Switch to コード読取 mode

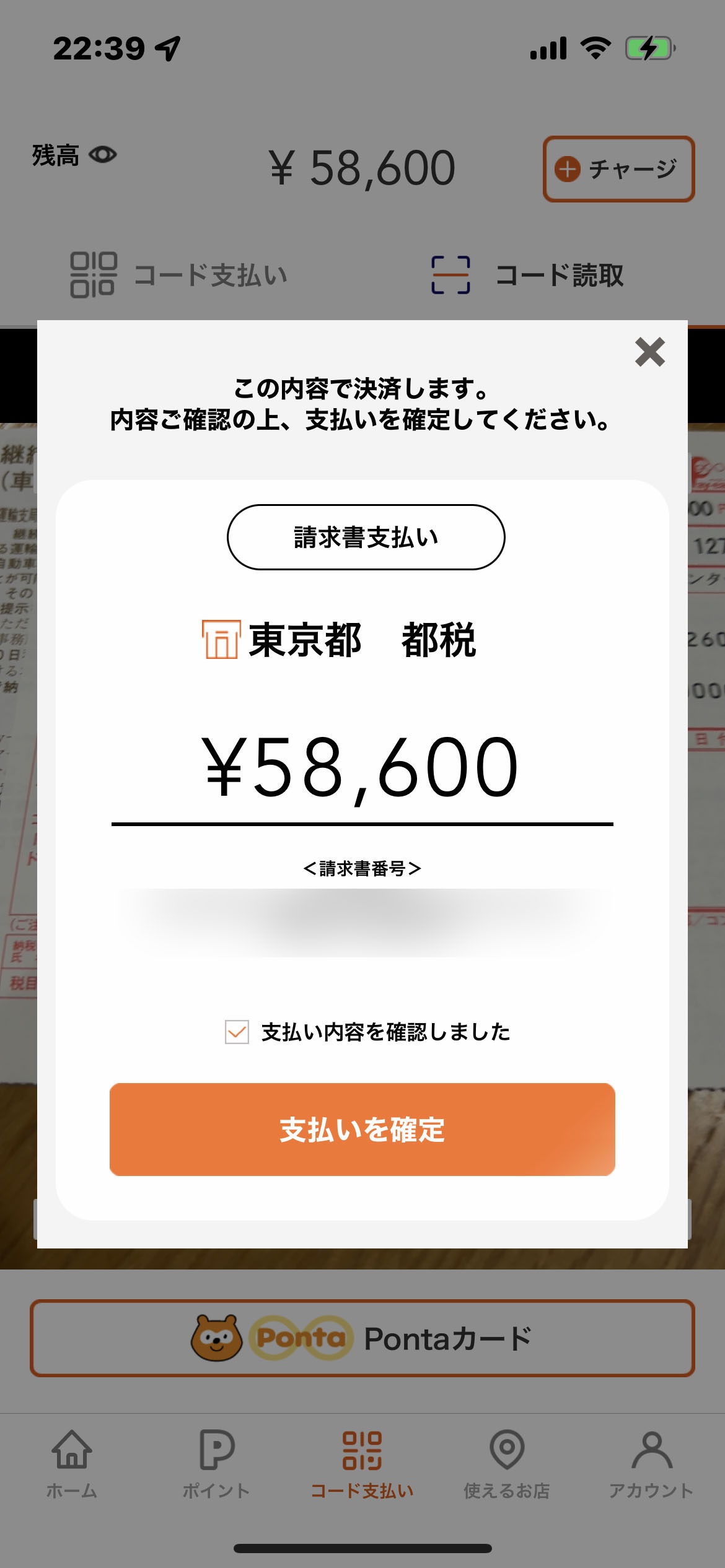527,275
